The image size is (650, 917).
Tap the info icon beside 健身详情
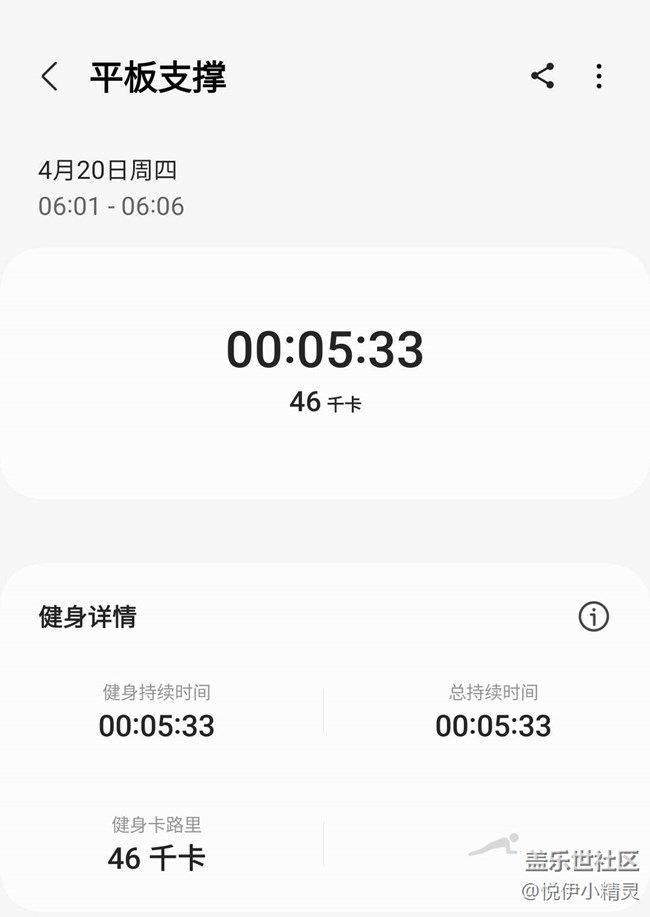point(593,617)
